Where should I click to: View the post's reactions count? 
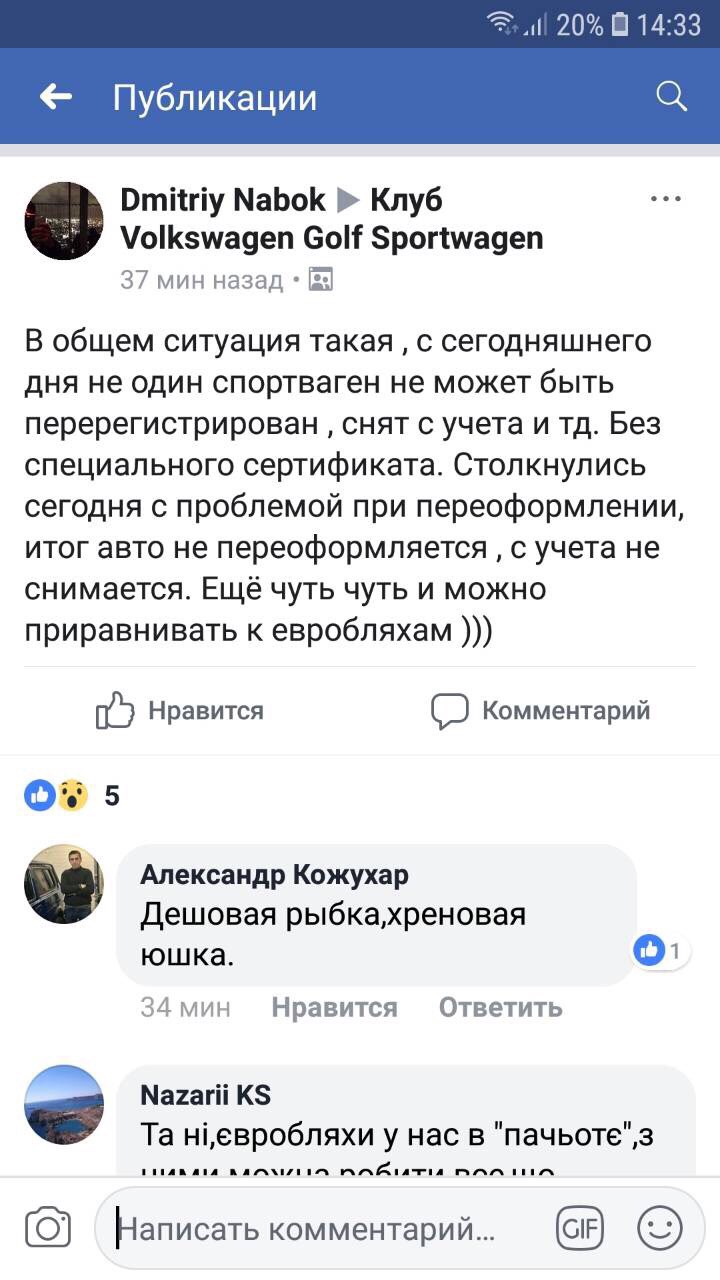point(72,796)
